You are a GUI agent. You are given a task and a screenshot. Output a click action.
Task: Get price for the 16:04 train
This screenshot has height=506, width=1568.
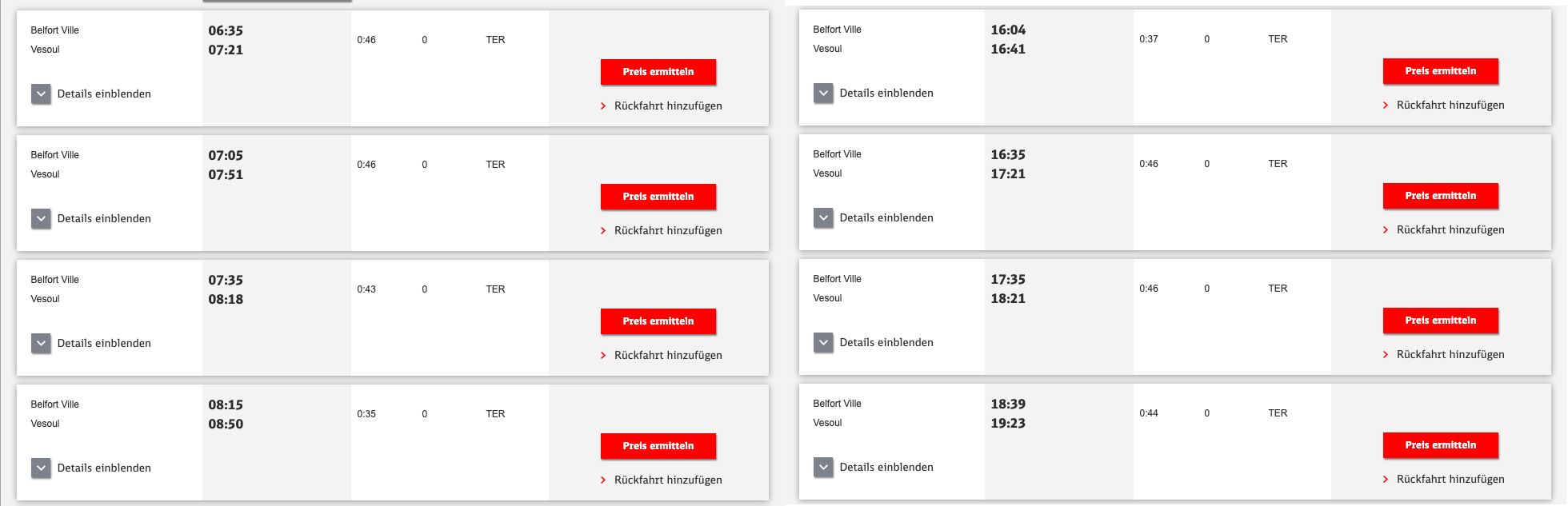click(x=1440, y=71)
